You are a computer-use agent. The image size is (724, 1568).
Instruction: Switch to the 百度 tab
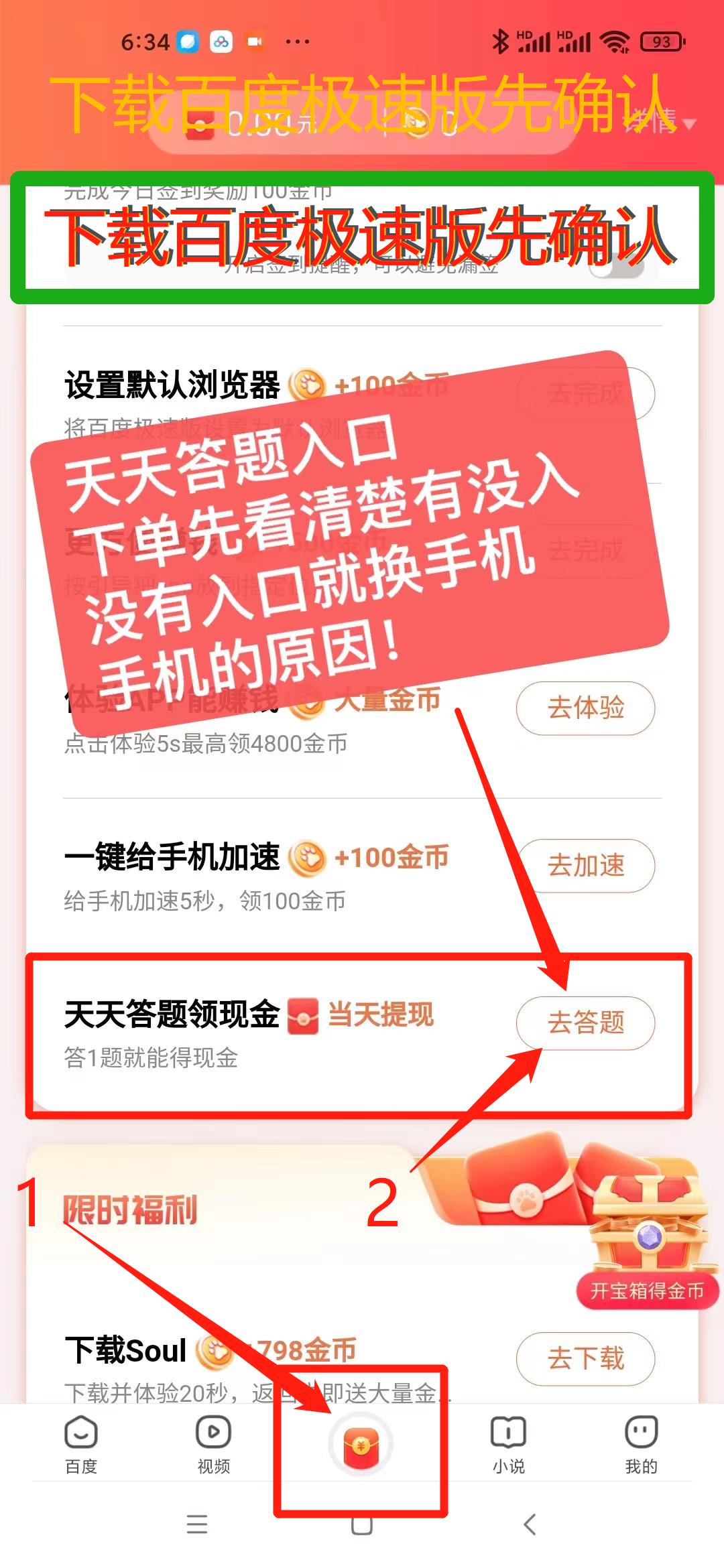tap(81, 1445)
